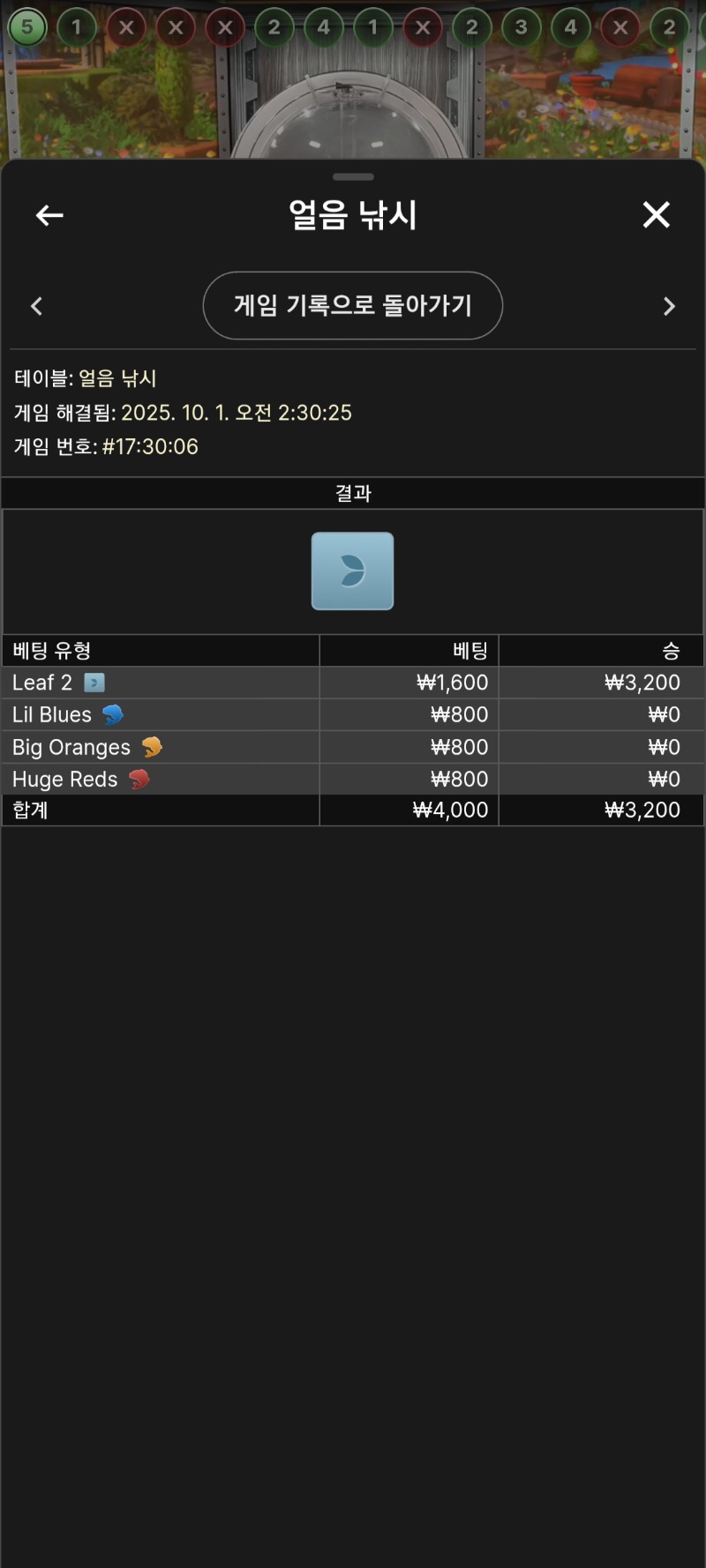Show the previous game record
This screenshot has height=1568, width=706.
point(36,306)
